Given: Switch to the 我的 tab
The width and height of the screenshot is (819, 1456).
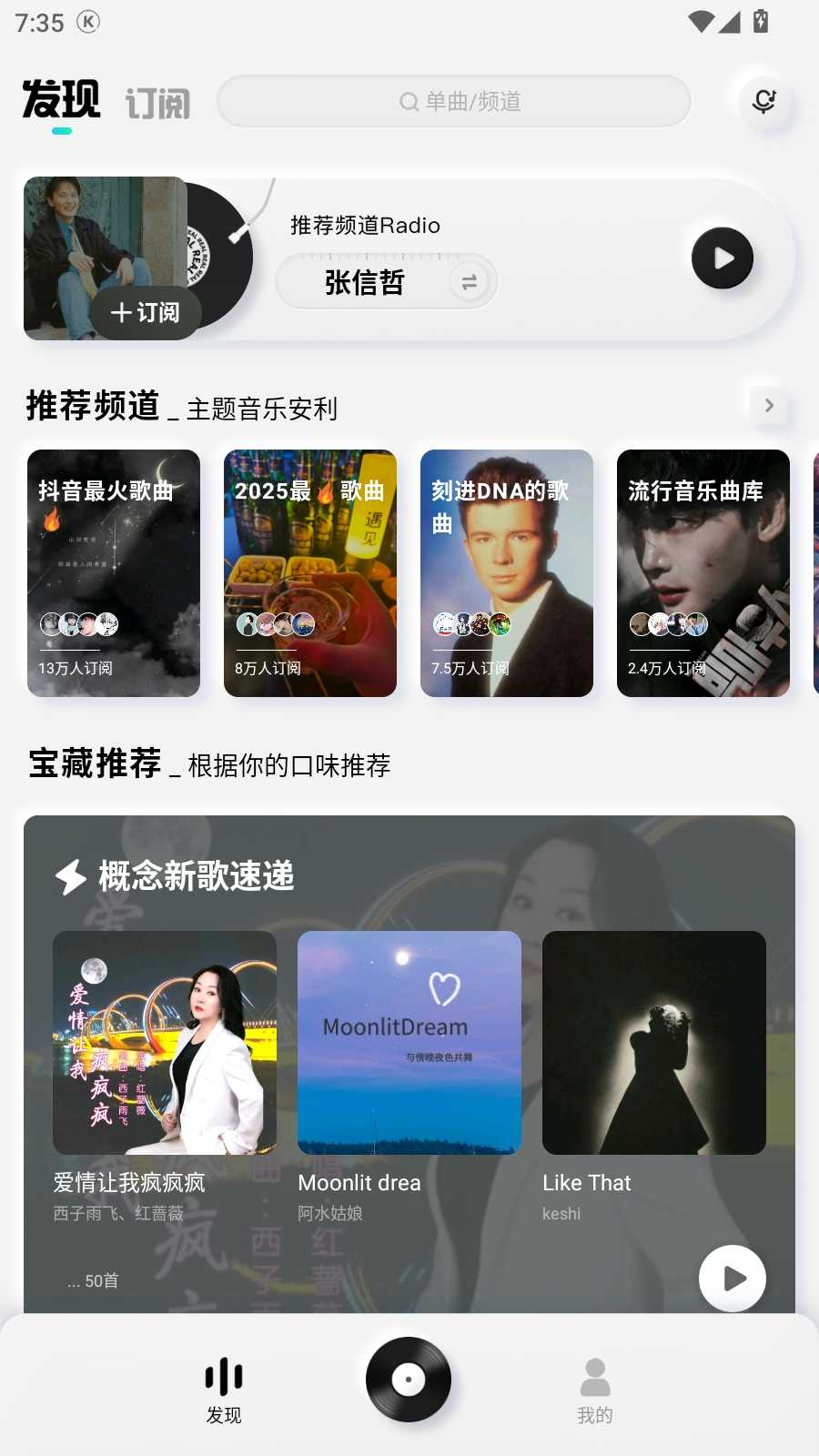Looking at the screenshot, I should [x=595, y=1390].
